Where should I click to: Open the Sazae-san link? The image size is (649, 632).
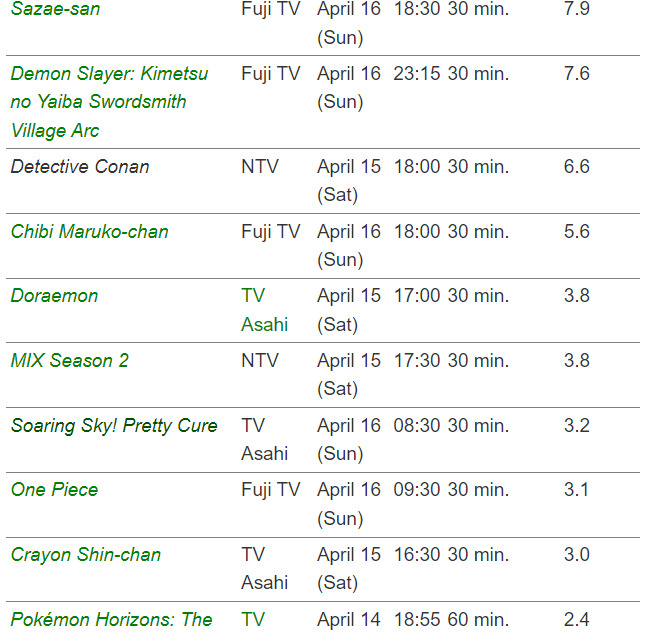click(x=55, y=10)
